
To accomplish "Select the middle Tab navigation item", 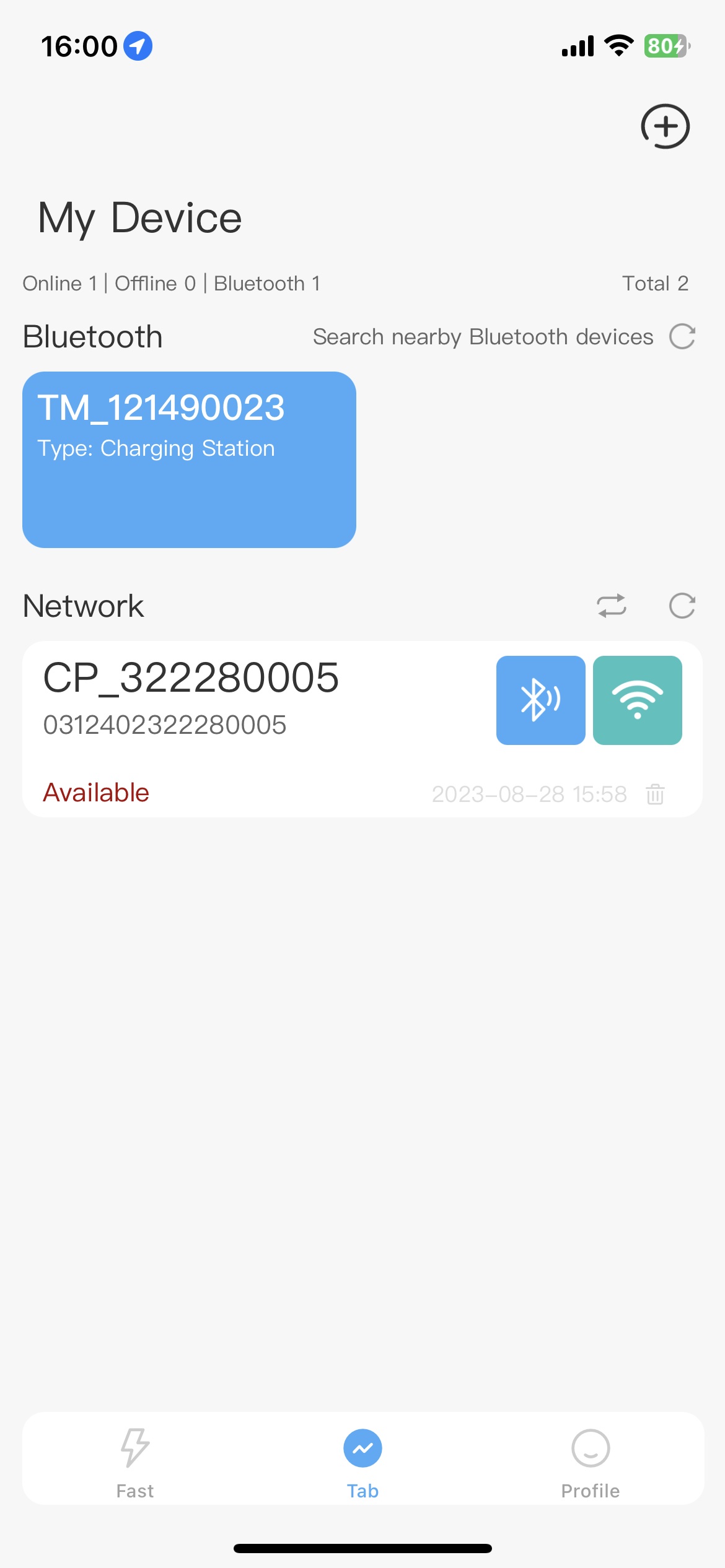I will [x=362, y=1458].
